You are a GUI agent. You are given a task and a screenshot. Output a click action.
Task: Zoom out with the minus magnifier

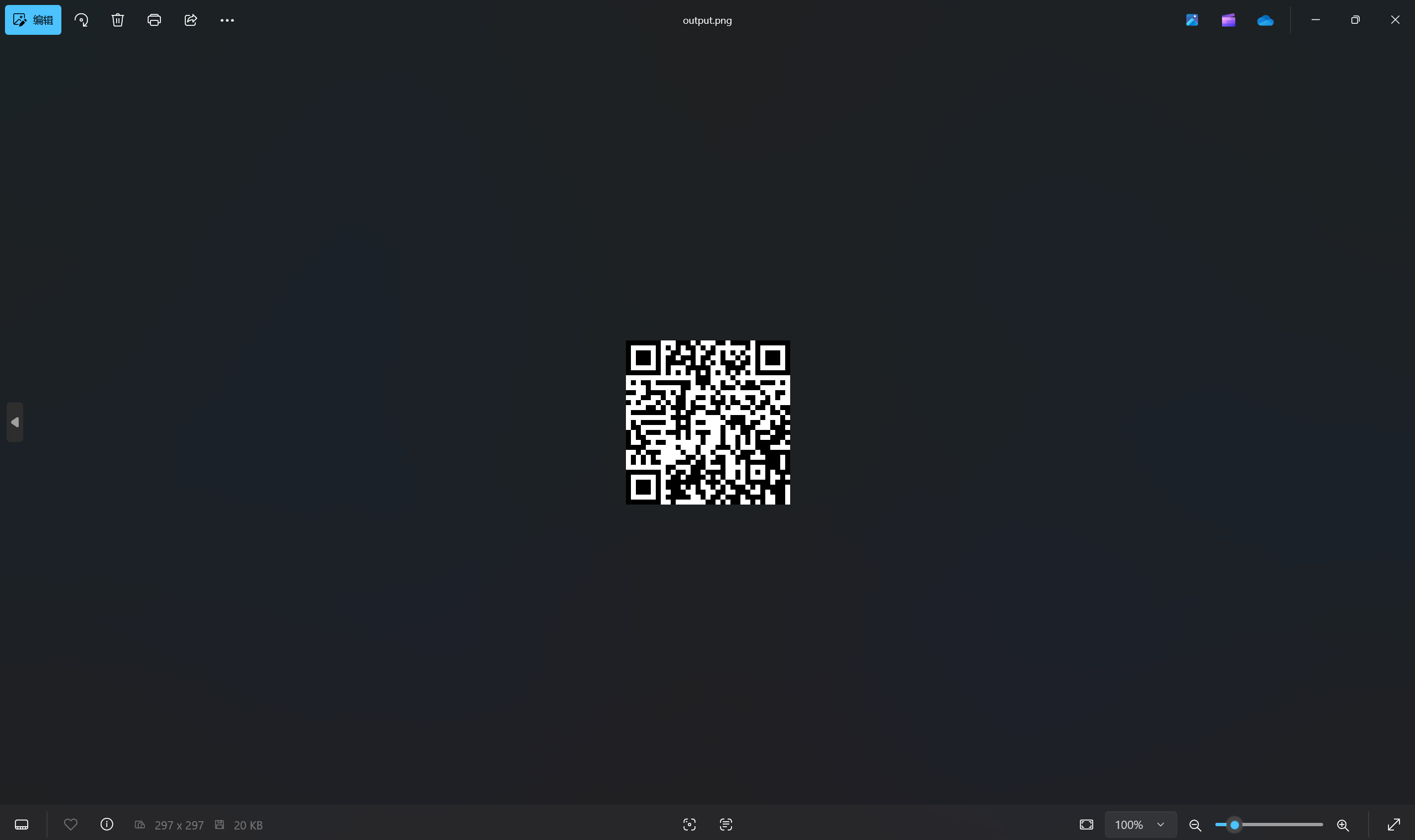click(x=1195, y=825)
